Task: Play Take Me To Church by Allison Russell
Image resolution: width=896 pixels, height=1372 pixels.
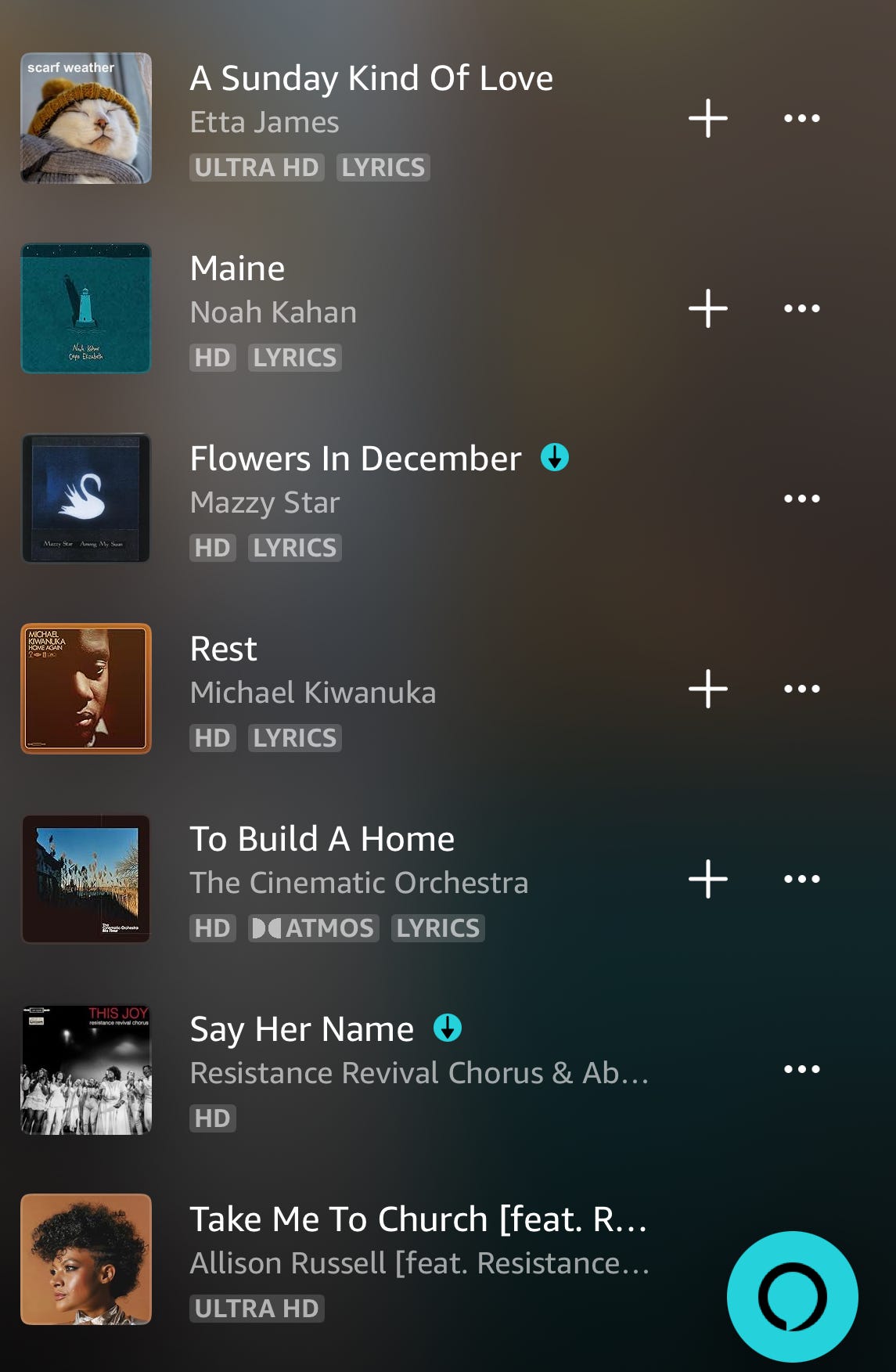Action: [x=418, y=1220]
